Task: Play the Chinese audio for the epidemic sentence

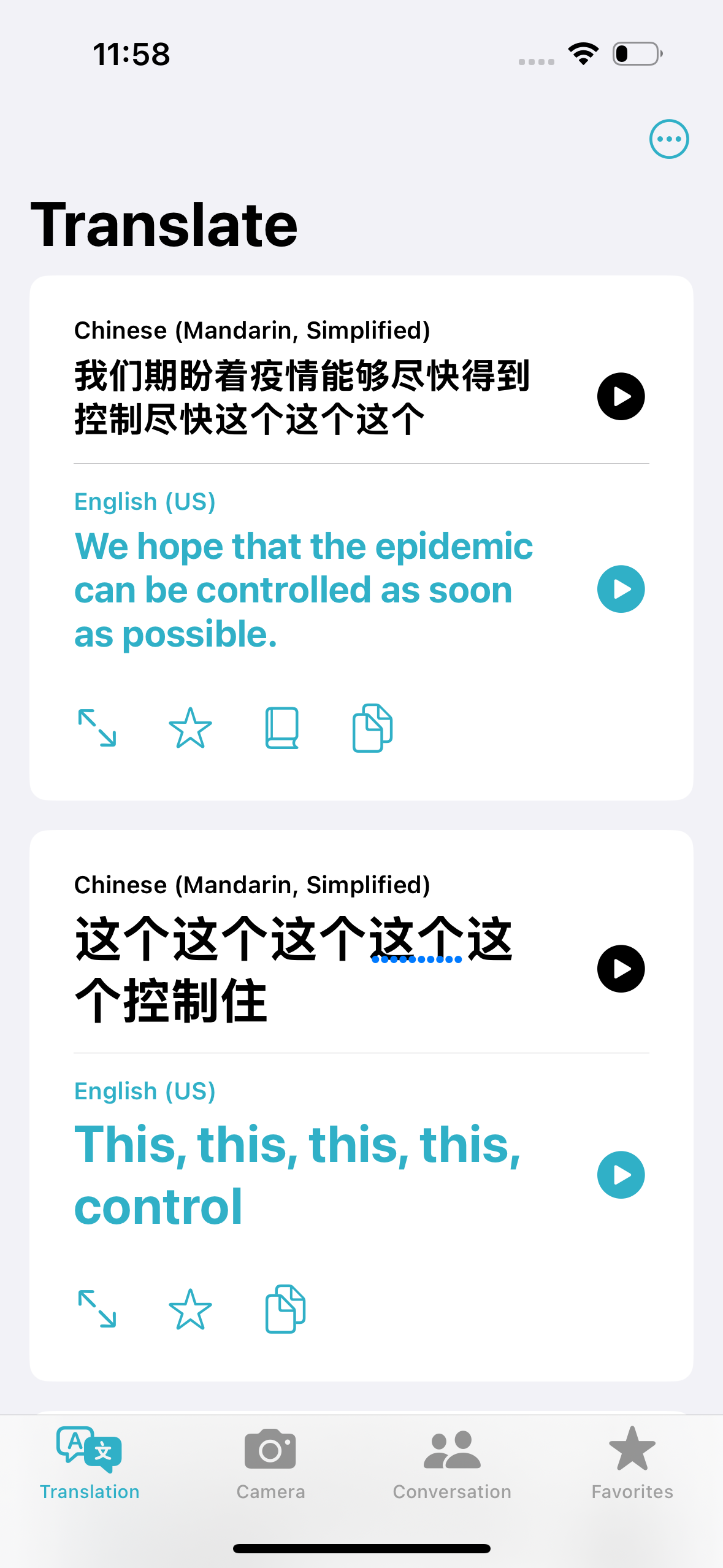Action: tap(621, 396)
